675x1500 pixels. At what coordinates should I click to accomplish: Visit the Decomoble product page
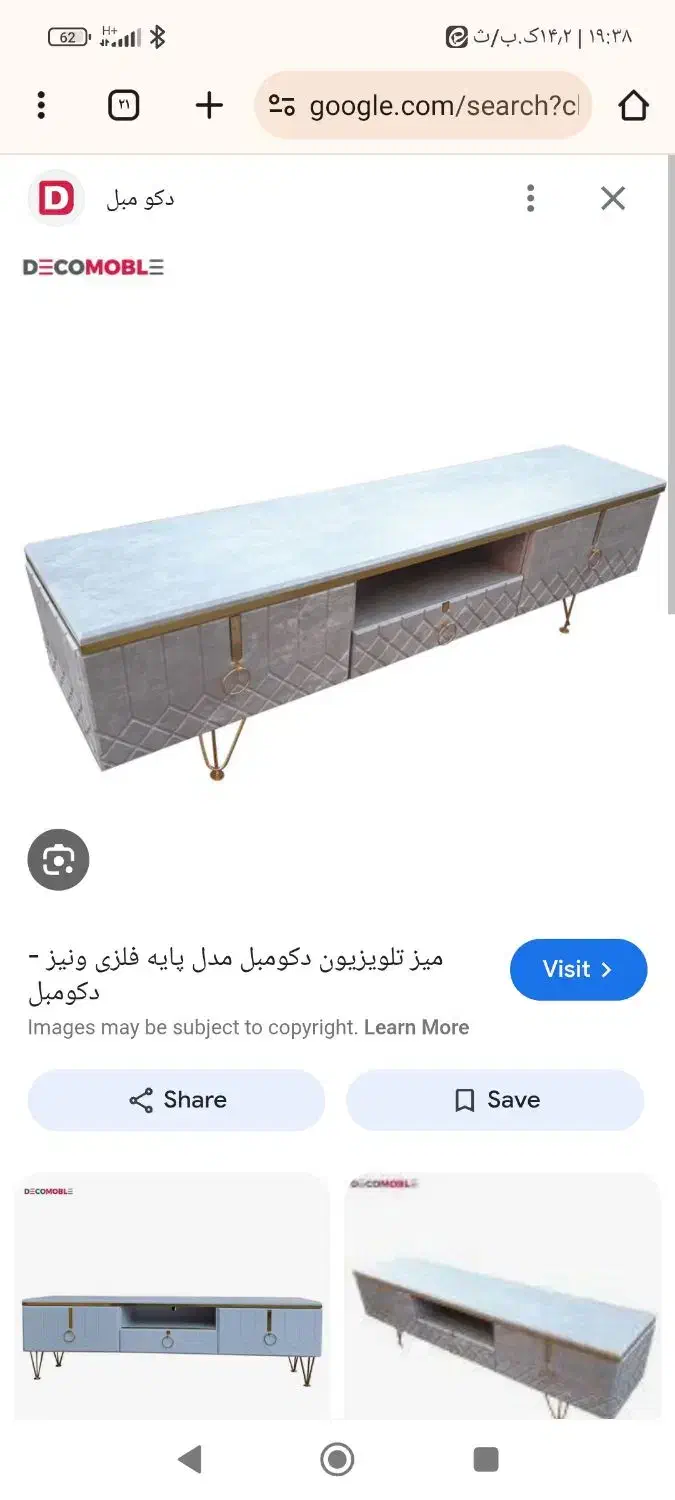[578, 969]
